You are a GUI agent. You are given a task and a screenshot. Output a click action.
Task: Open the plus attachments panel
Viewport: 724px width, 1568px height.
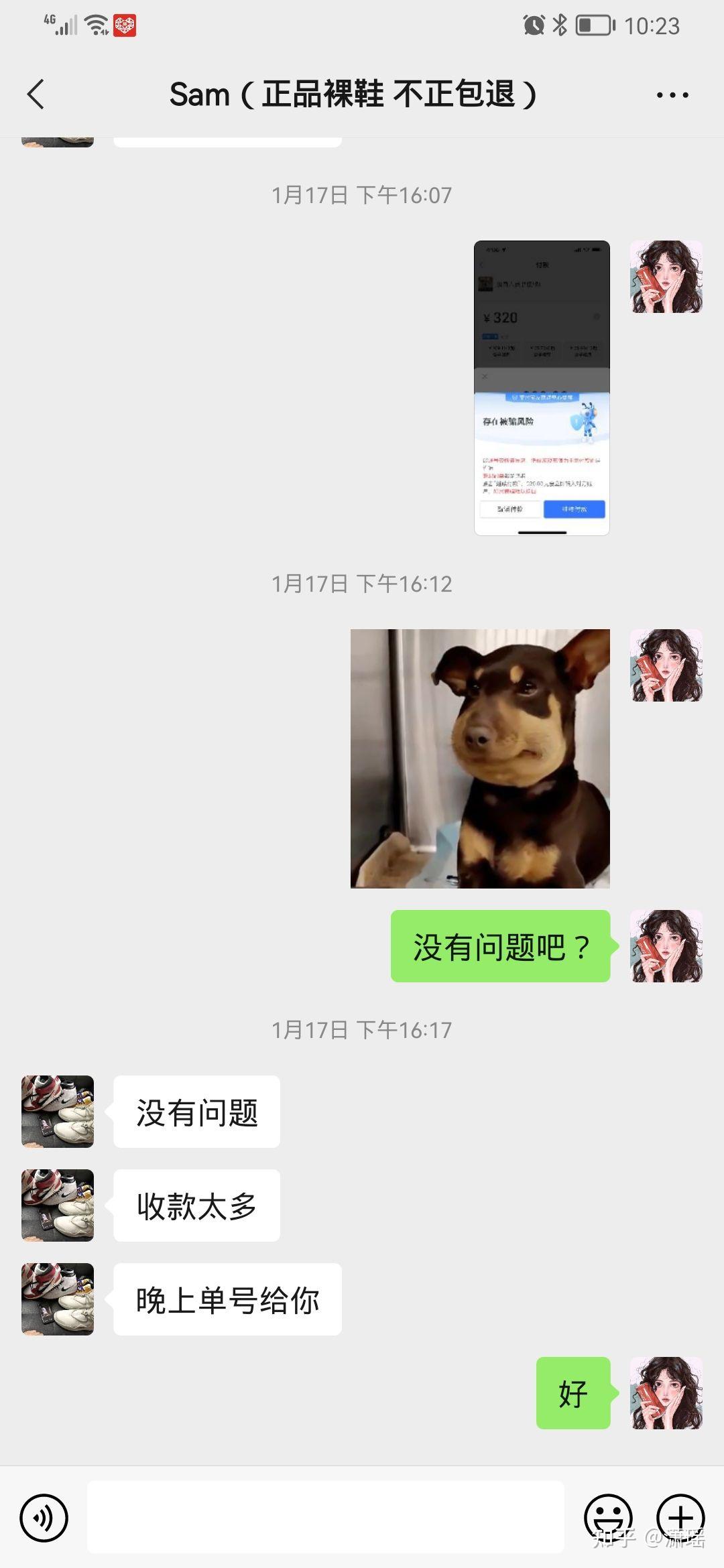click(x=680, y=1518)
